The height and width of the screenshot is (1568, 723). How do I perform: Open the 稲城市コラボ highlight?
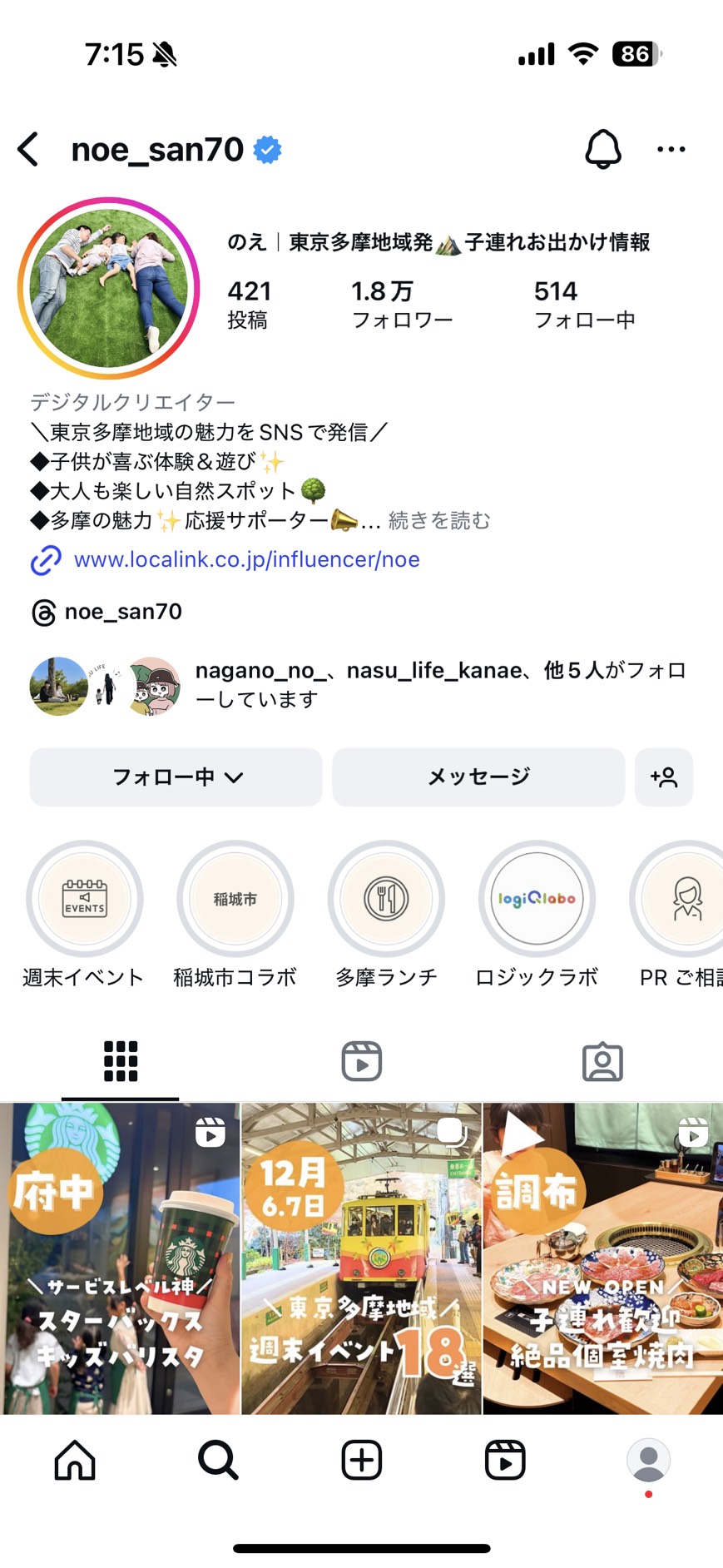pyautogui.click(x=235, y=900)
